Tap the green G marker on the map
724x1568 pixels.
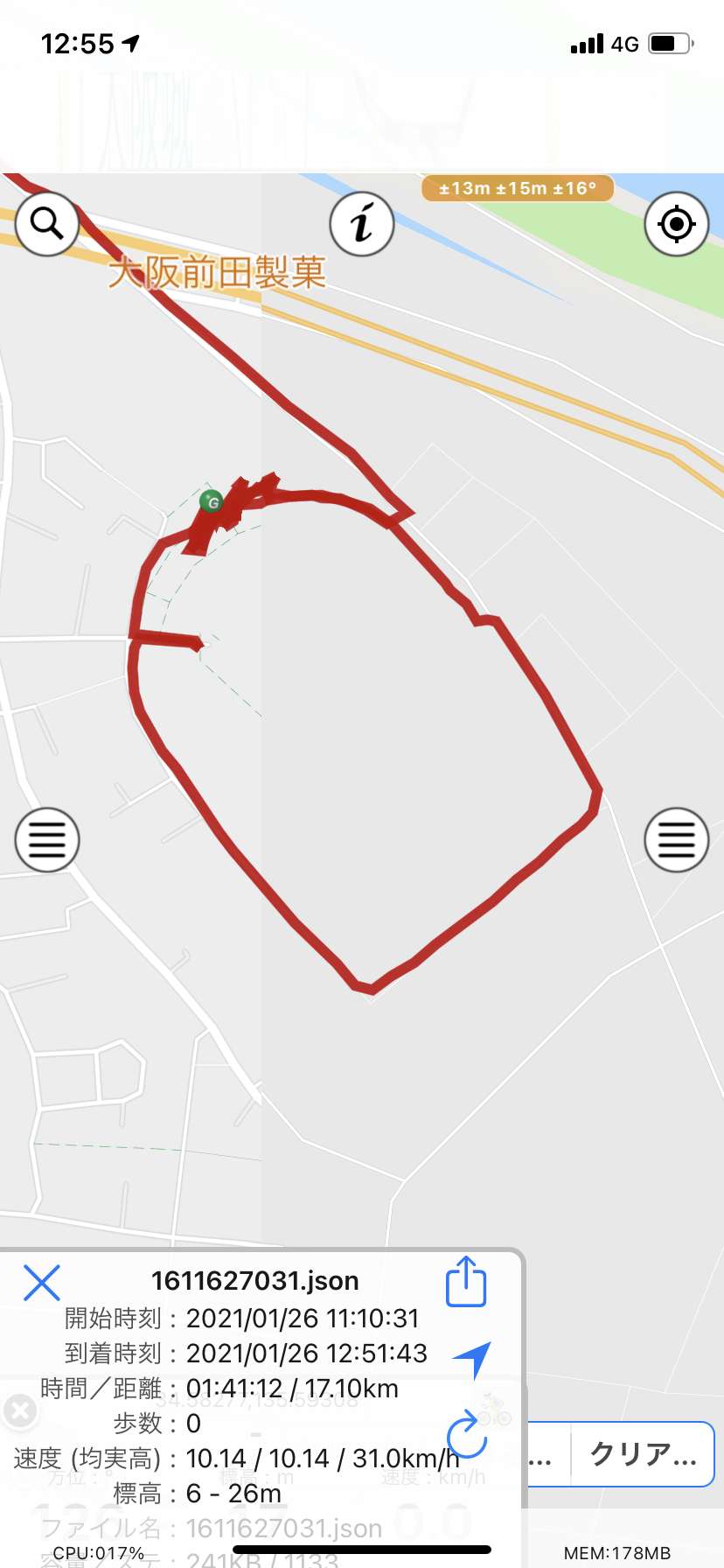pyautogui.click(x=211, y=501)
